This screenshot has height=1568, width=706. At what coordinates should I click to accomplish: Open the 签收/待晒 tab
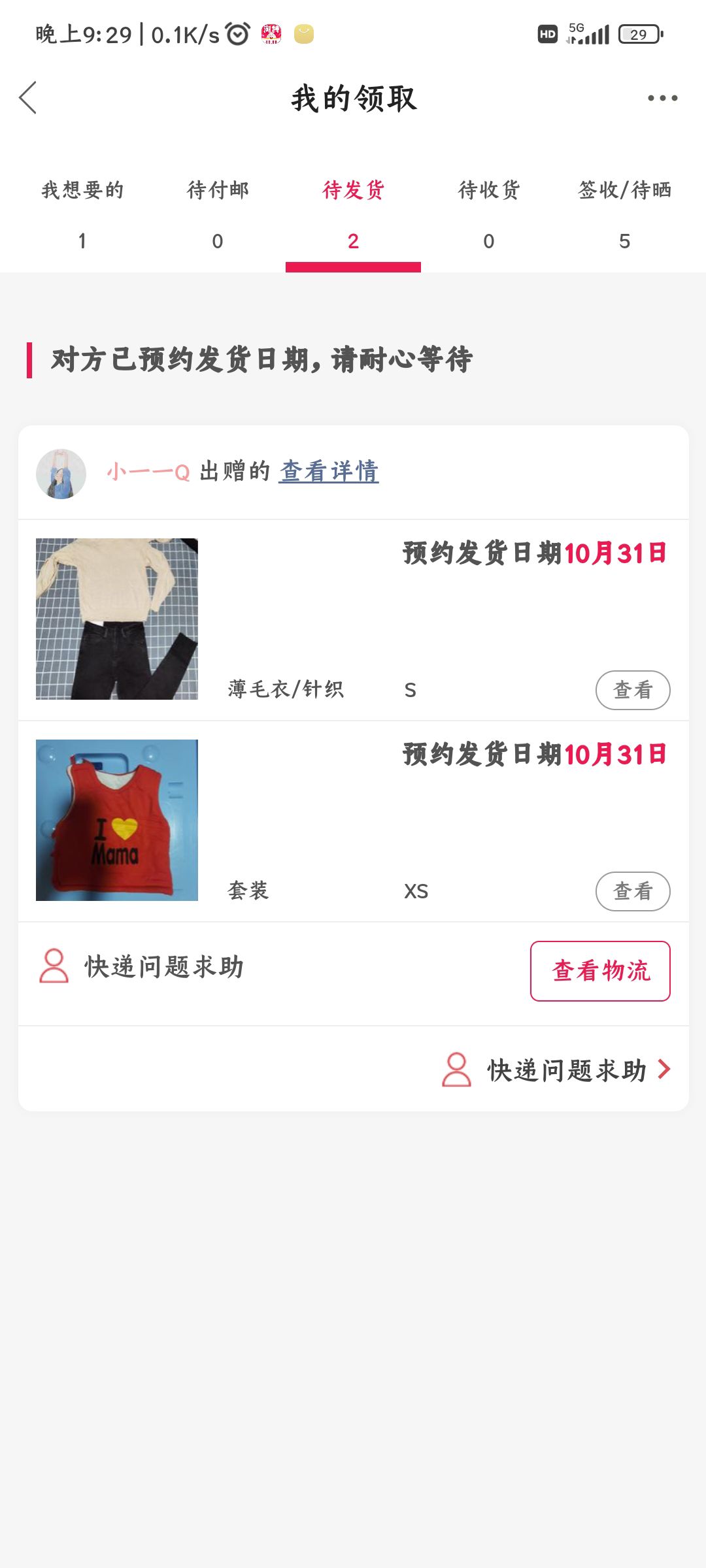point(624,214)
